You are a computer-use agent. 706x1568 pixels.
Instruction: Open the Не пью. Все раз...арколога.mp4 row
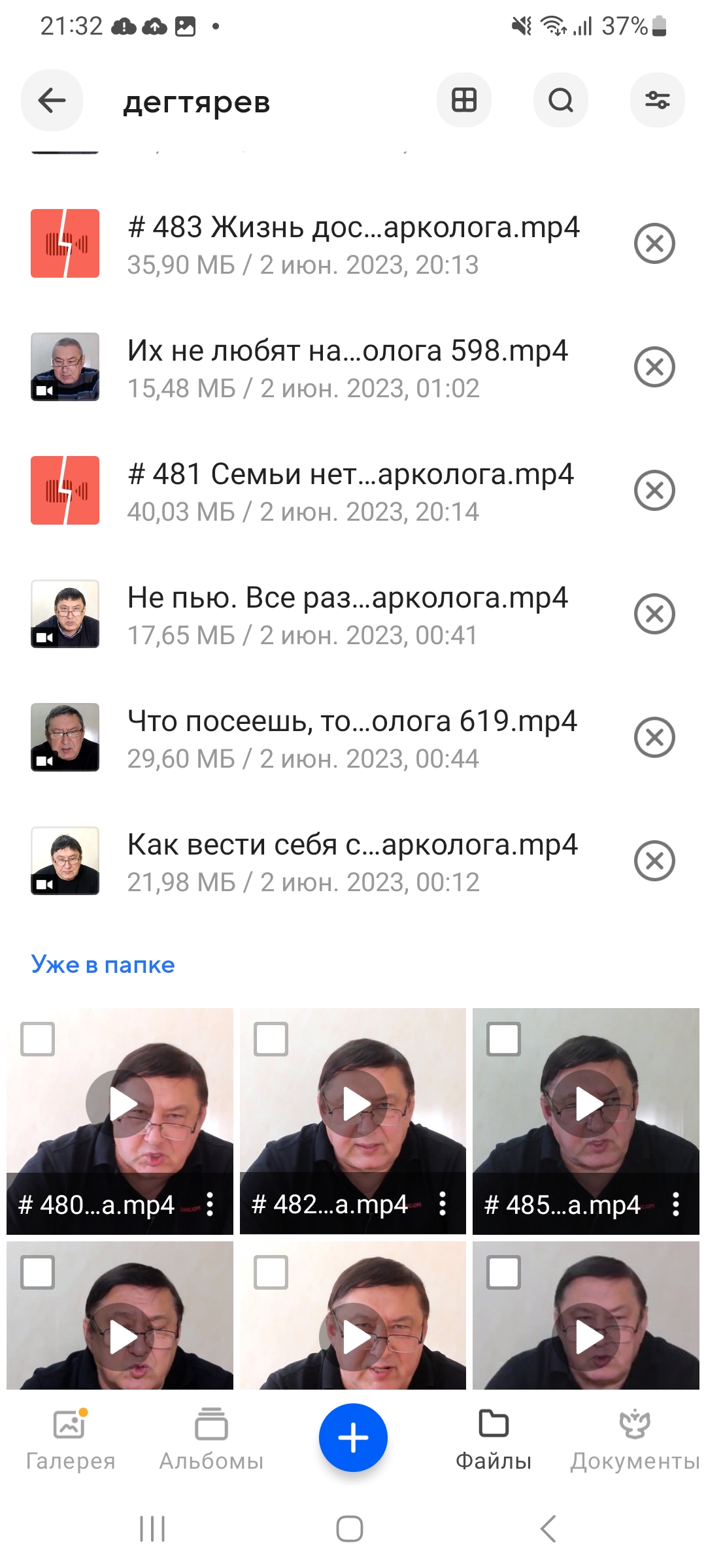click(346, 614)
